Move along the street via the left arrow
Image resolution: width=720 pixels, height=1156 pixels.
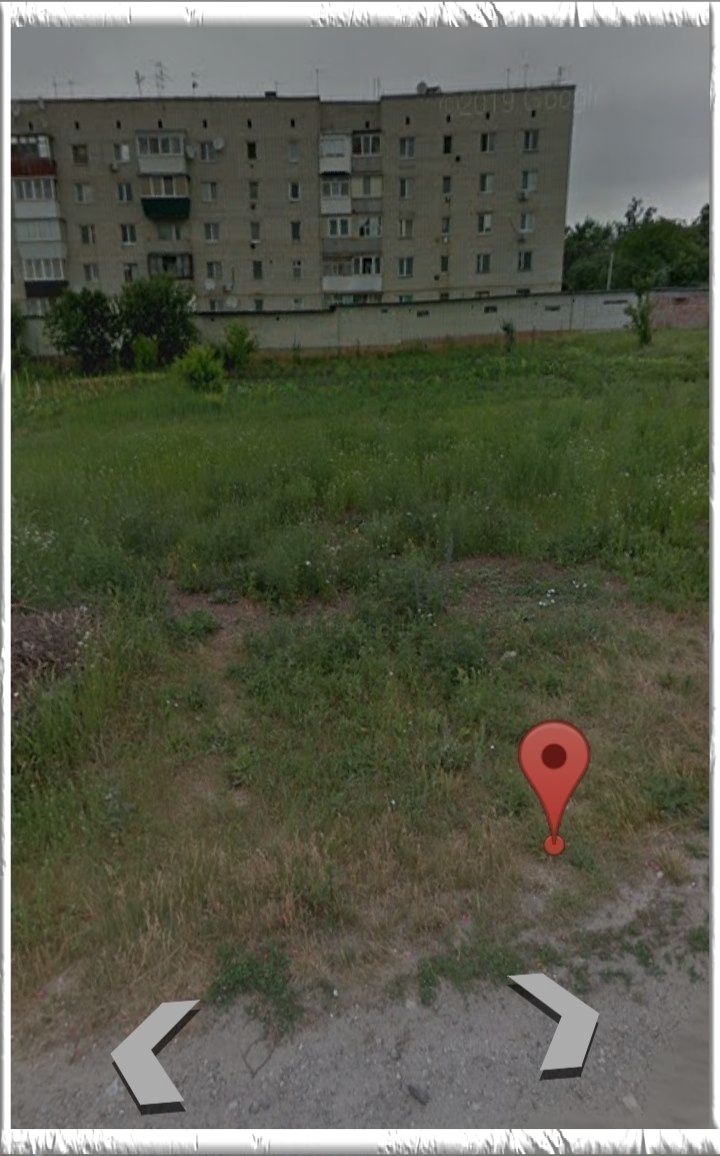tap(150, 1056)
